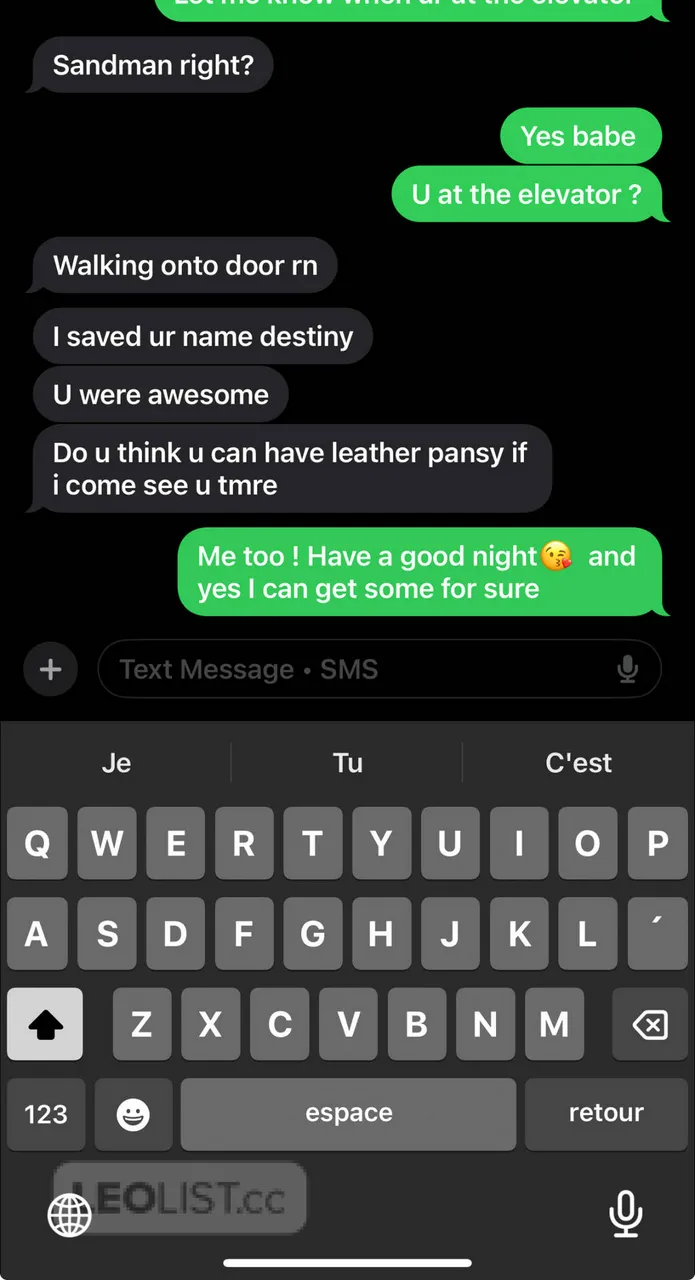Switch keyboard language with the globe
Viewport: 695px width, 1280px height.
pos(70,1214)
